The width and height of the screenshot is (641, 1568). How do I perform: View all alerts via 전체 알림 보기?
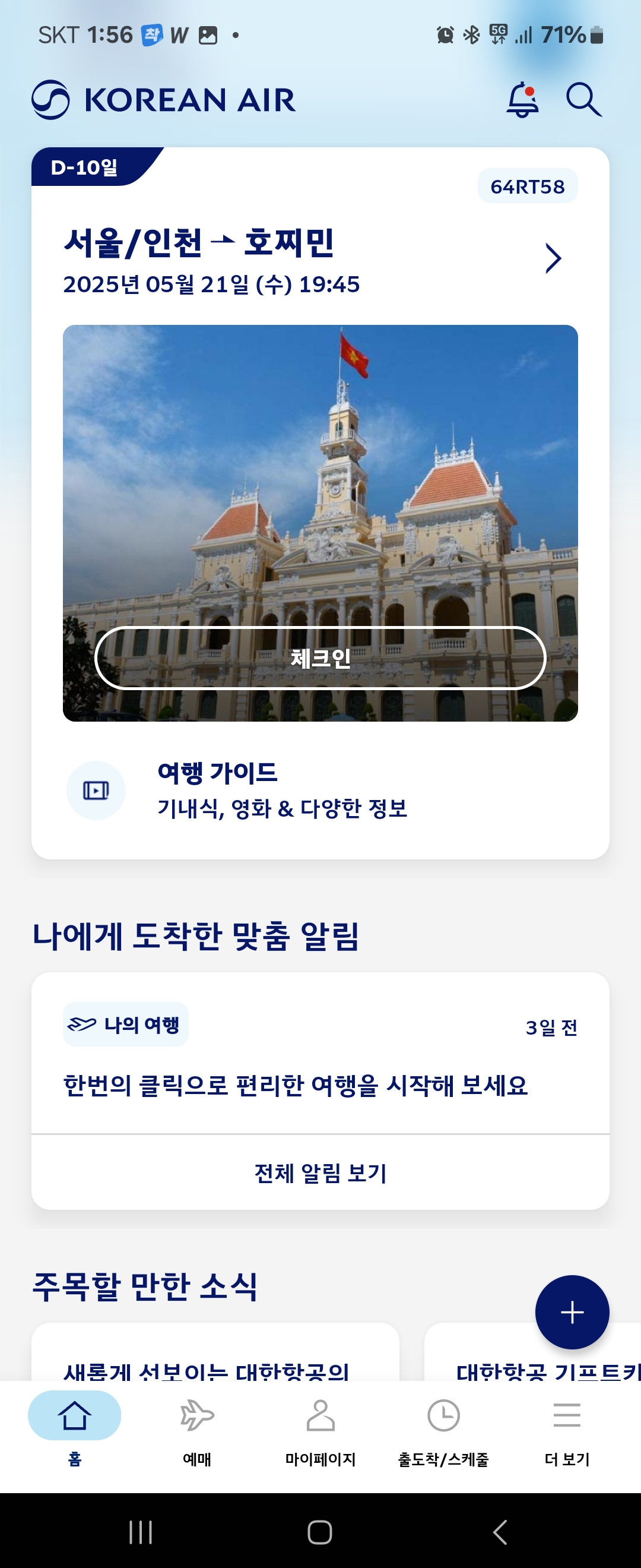320,1173
